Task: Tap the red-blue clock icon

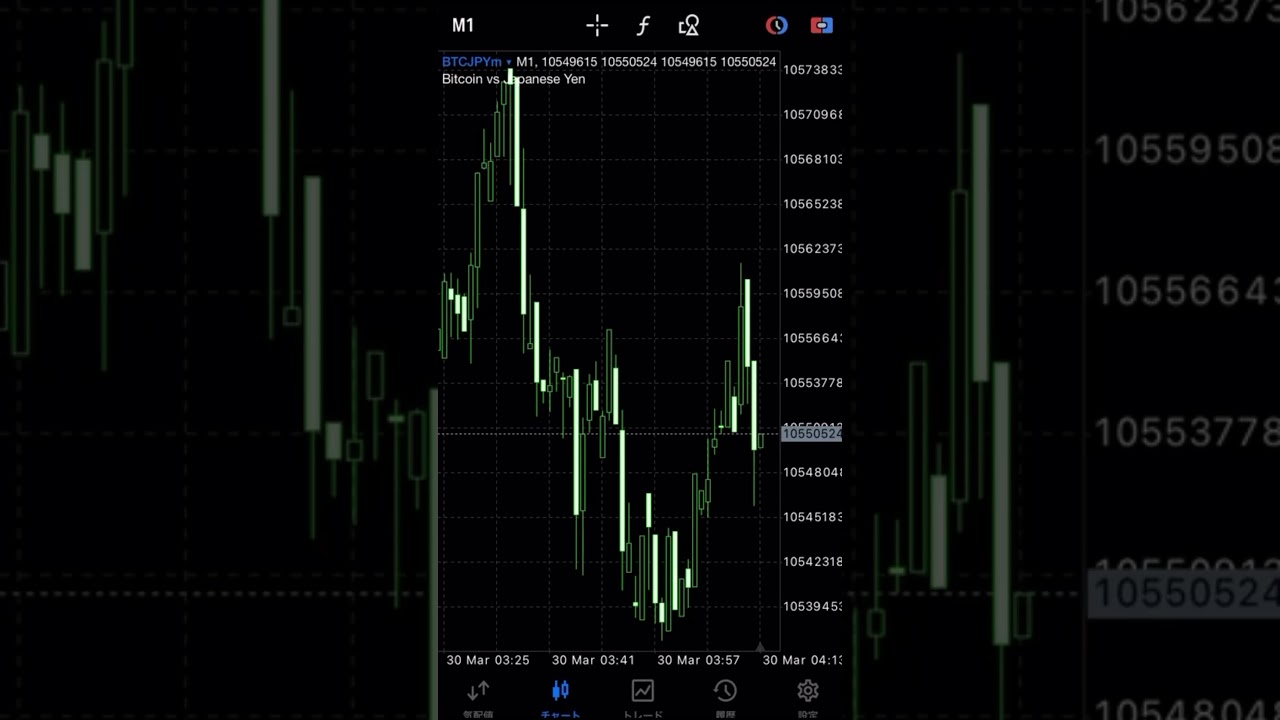Action: (x=776, y=26)
